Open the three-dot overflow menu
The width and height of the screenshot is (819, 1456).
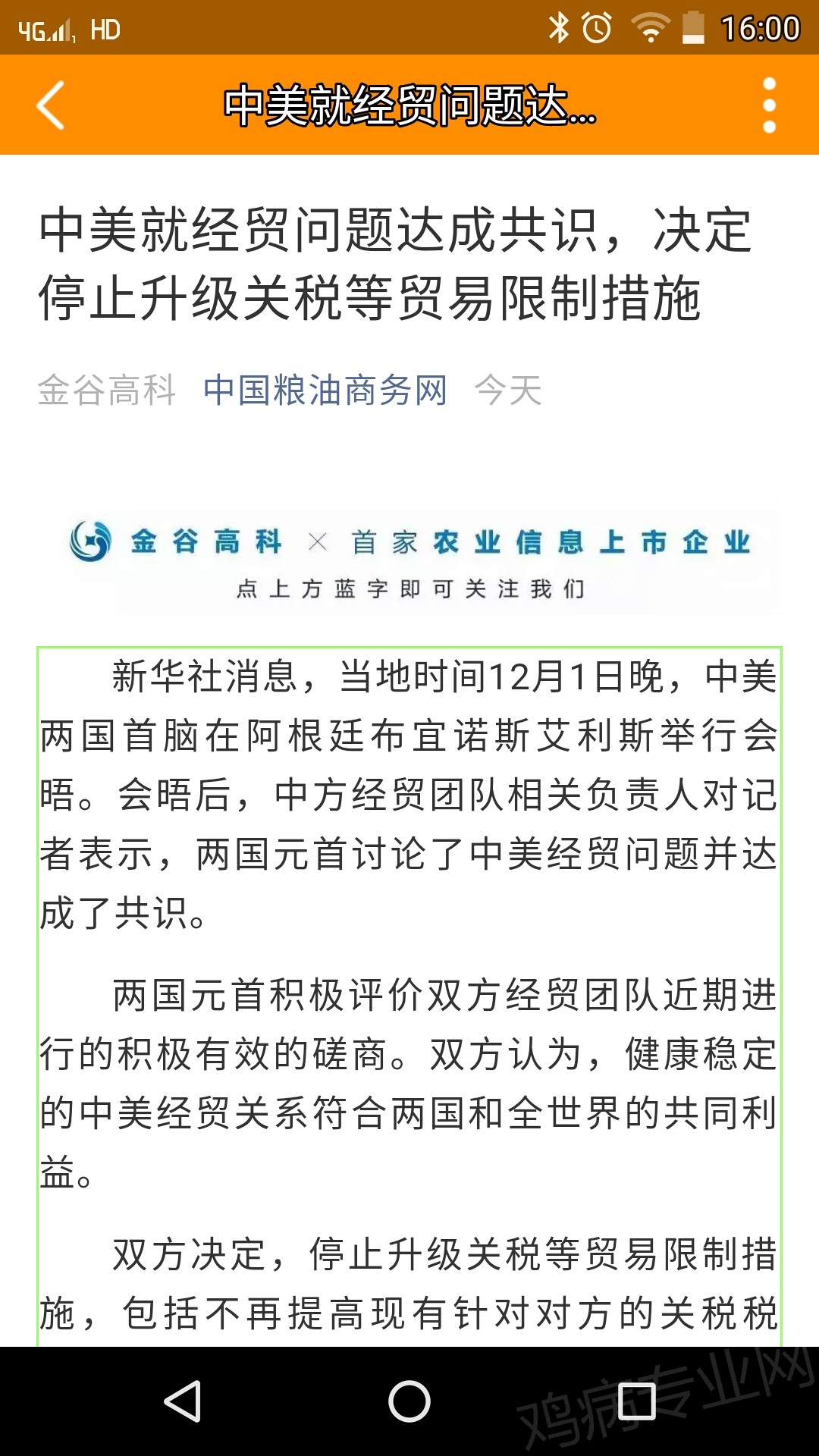pyautogui.click(x=769, y=105)
